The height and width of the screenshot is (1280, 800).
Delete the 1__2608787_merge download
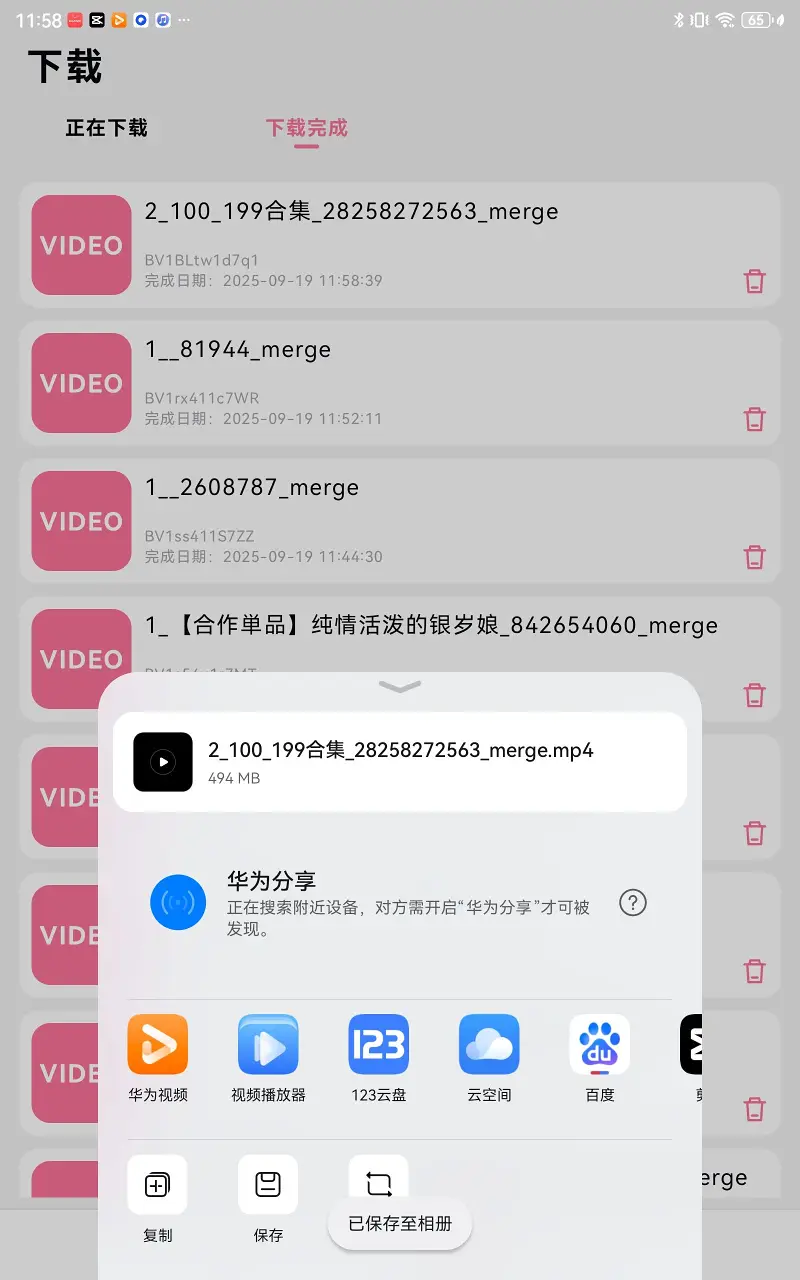pos(755,557)
